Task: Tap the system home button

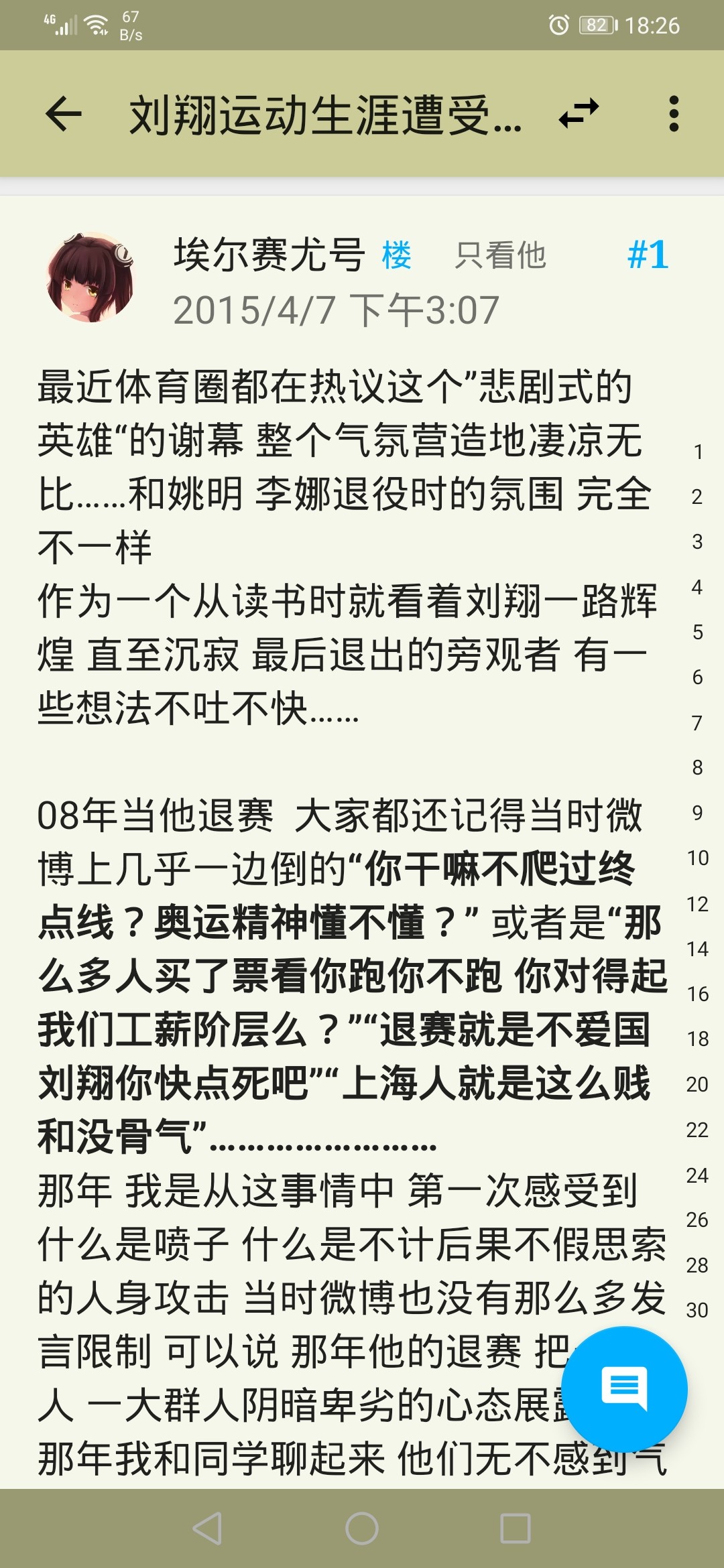Action: click(362, 1528)
